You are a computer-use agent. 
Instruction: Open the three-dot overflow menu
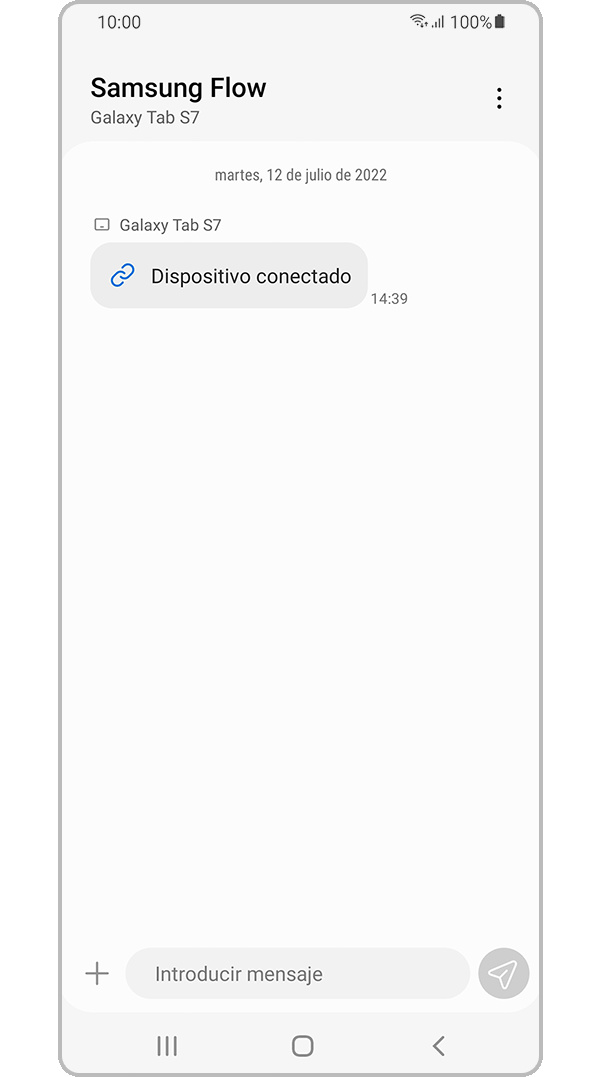point(498,98)
